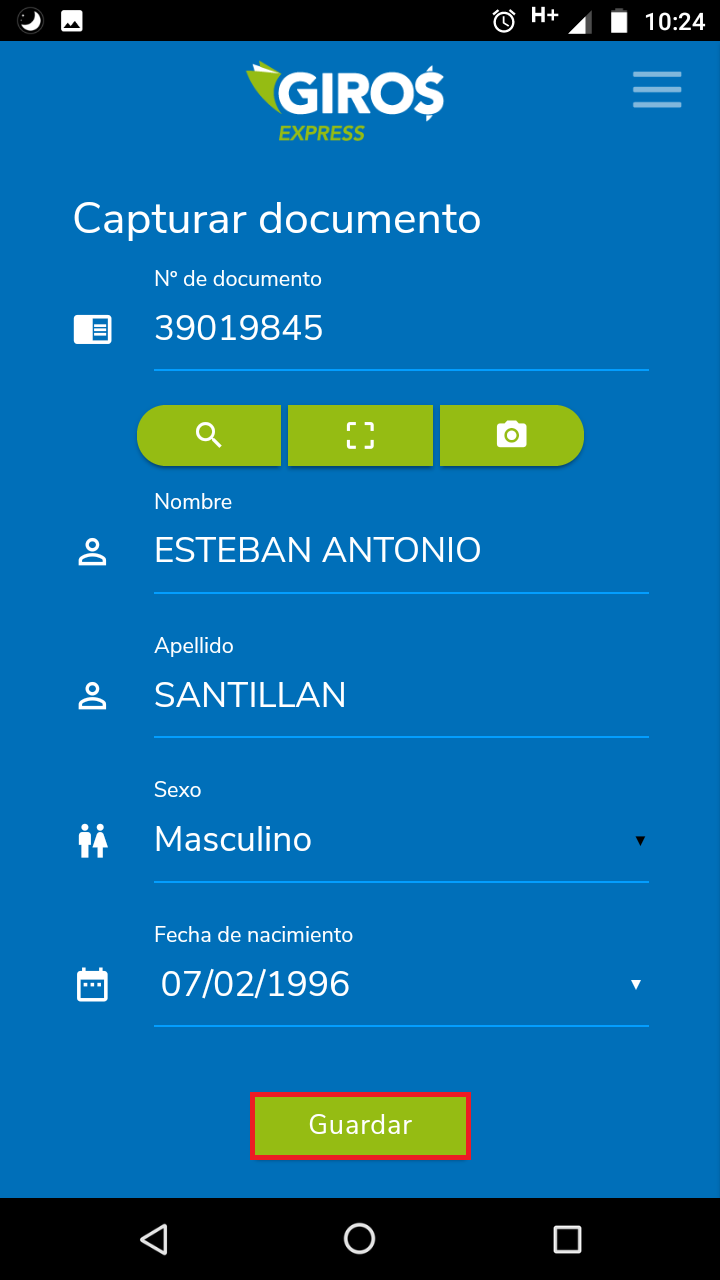The width and height of the screenshot is (720, 1280).
Task: Search the document with the magnifier button
Action: (x=209, y=436)
